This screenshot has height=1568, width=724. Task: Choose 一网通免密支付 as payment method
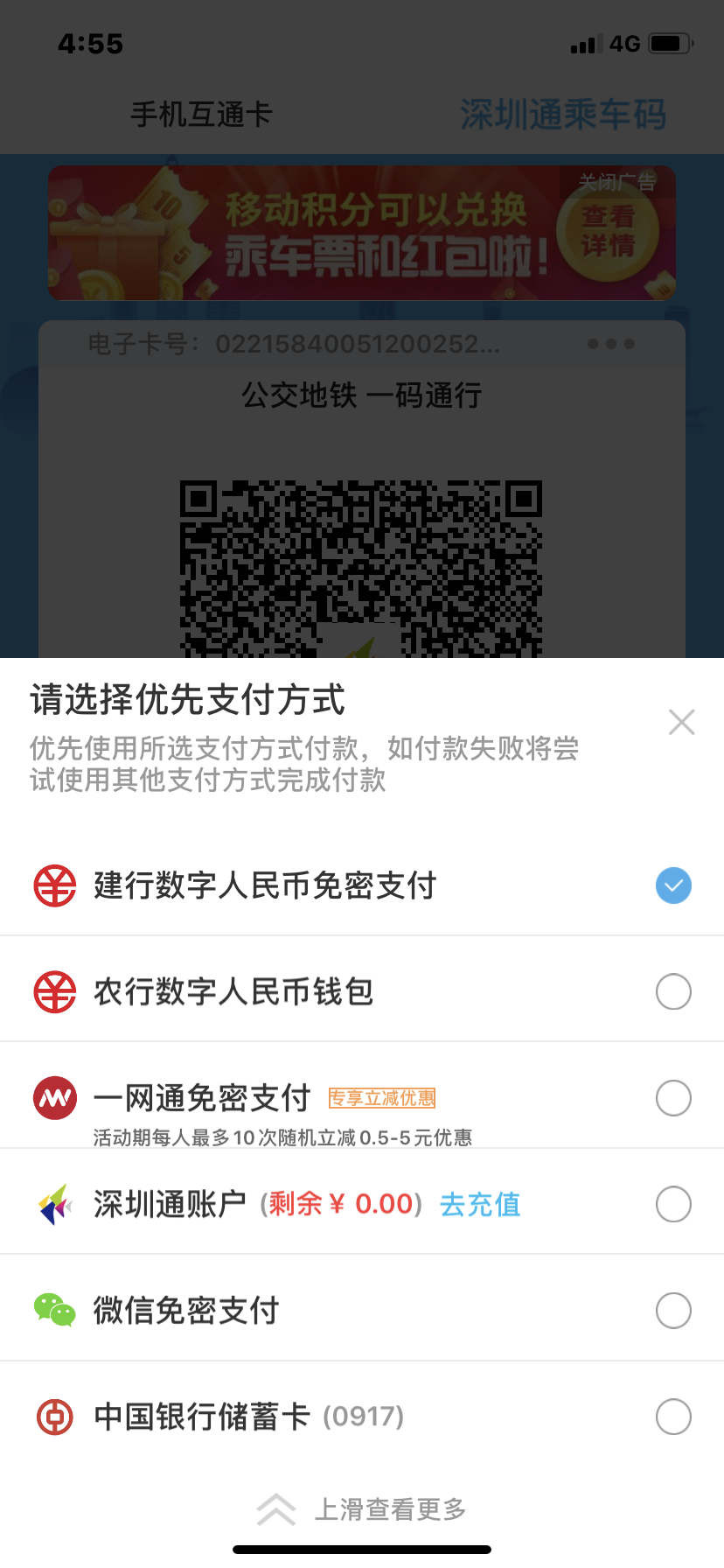(x=673, y=1098)
